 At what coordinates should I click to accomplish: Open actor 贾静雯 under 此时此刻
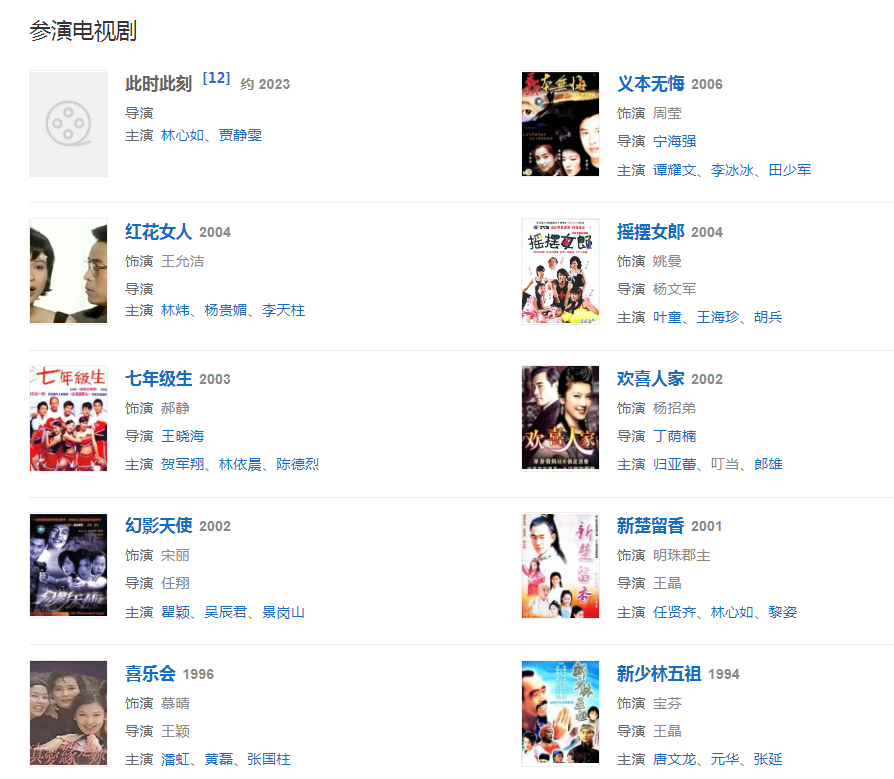pos(240,135)
